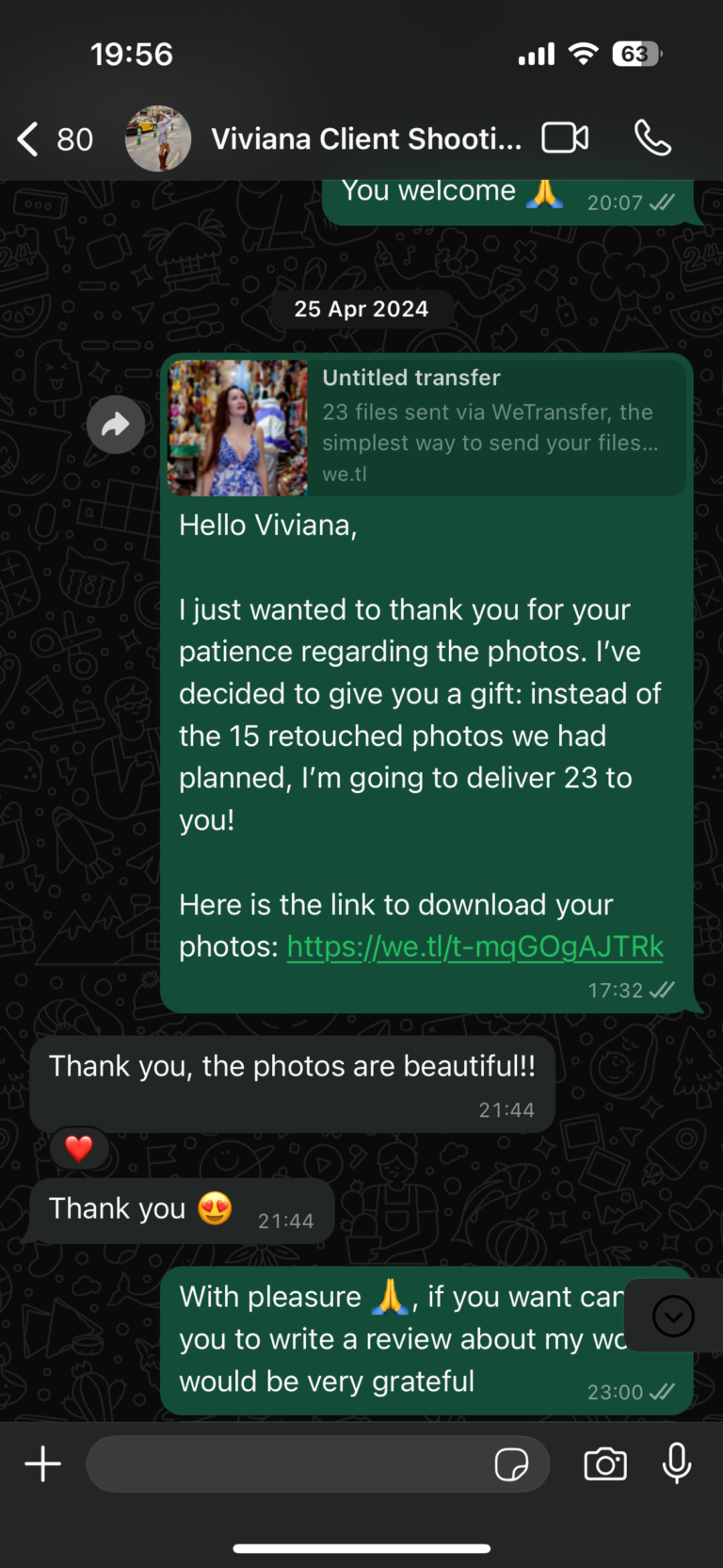Image resolution: width=723 pixels, height=1568 pixels.
Task: Go back to the chats list
Action: pos(30,139)
